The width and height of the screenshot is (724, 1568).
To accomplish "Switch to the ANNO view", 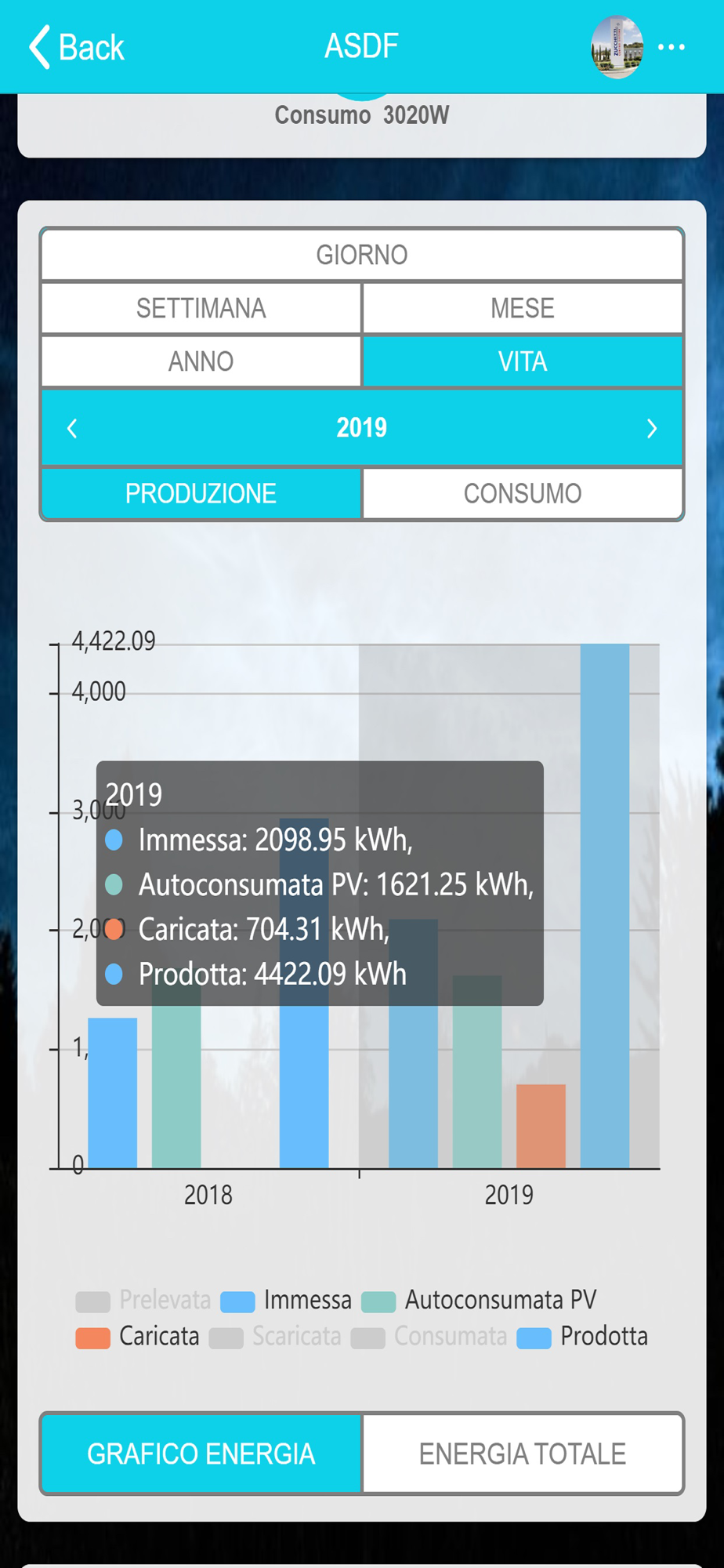I will [201, 361].
